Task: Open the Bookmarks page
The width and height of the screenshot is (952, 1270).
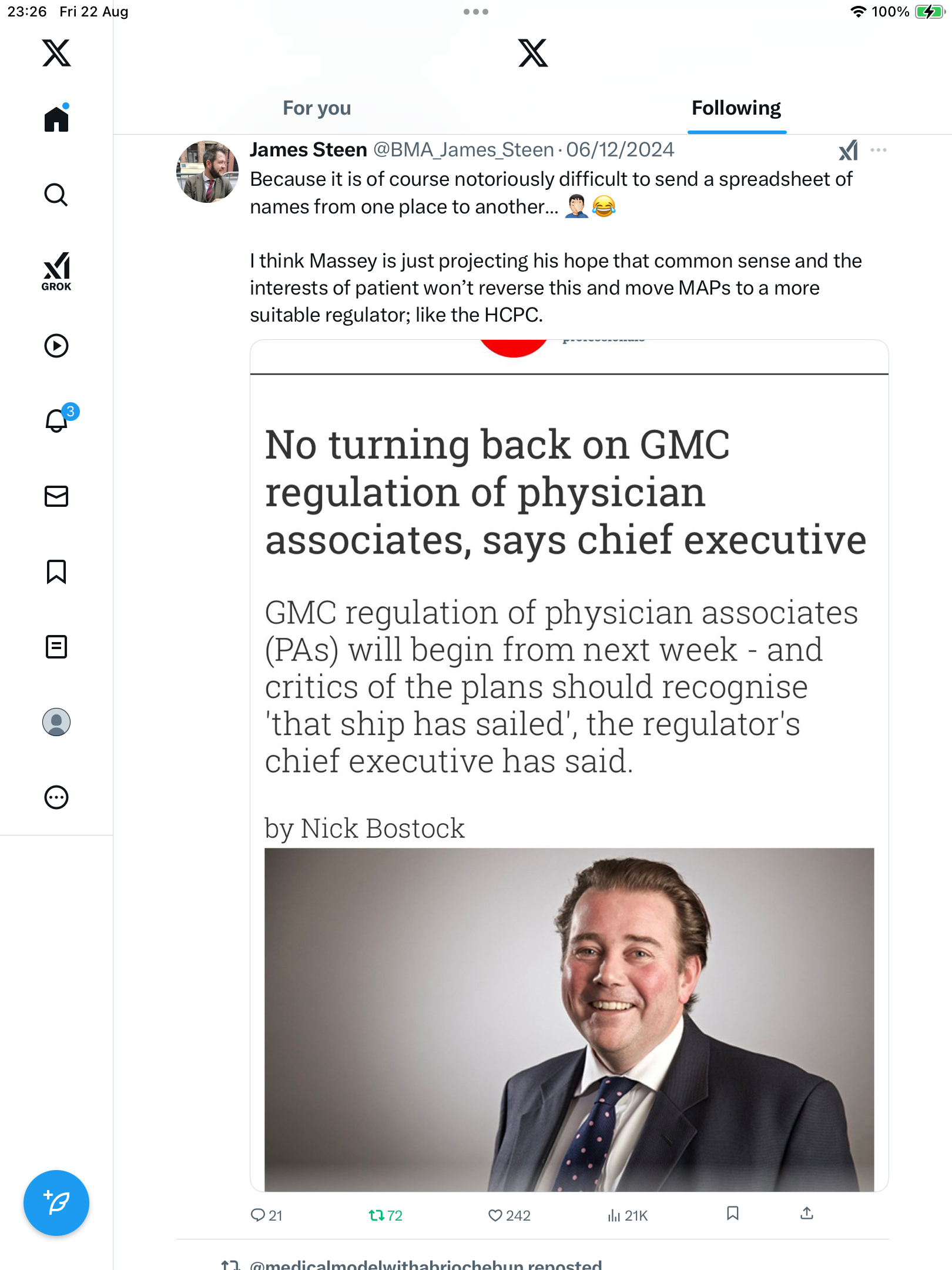Action: click(x=56, y=571)
